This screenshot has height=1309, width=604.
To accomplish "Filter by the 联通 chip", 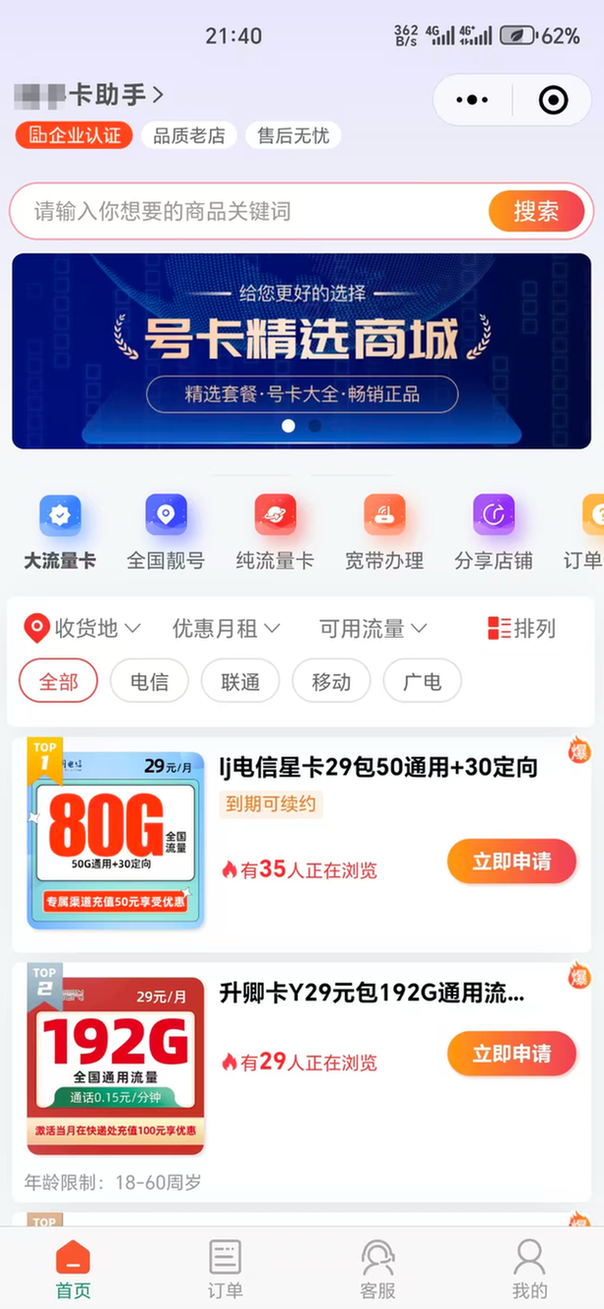I will 240,682.
